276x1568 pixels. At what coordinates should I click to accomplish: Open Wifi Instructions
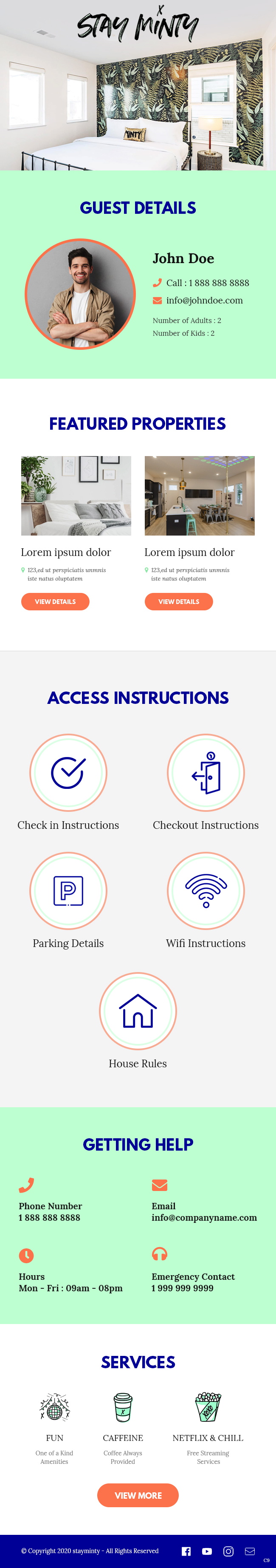point(206,890)
